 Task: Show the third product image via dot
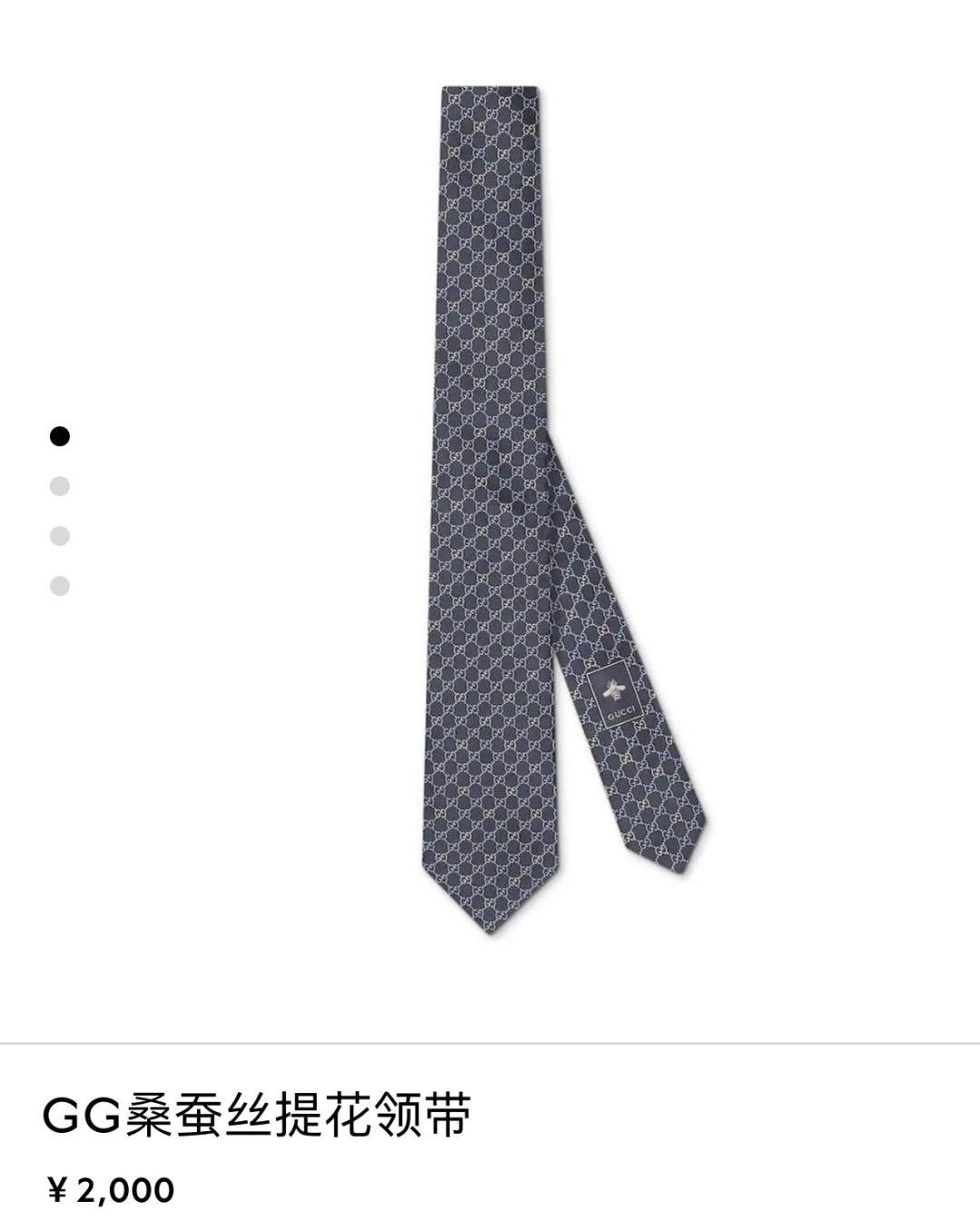click(60, 536)
